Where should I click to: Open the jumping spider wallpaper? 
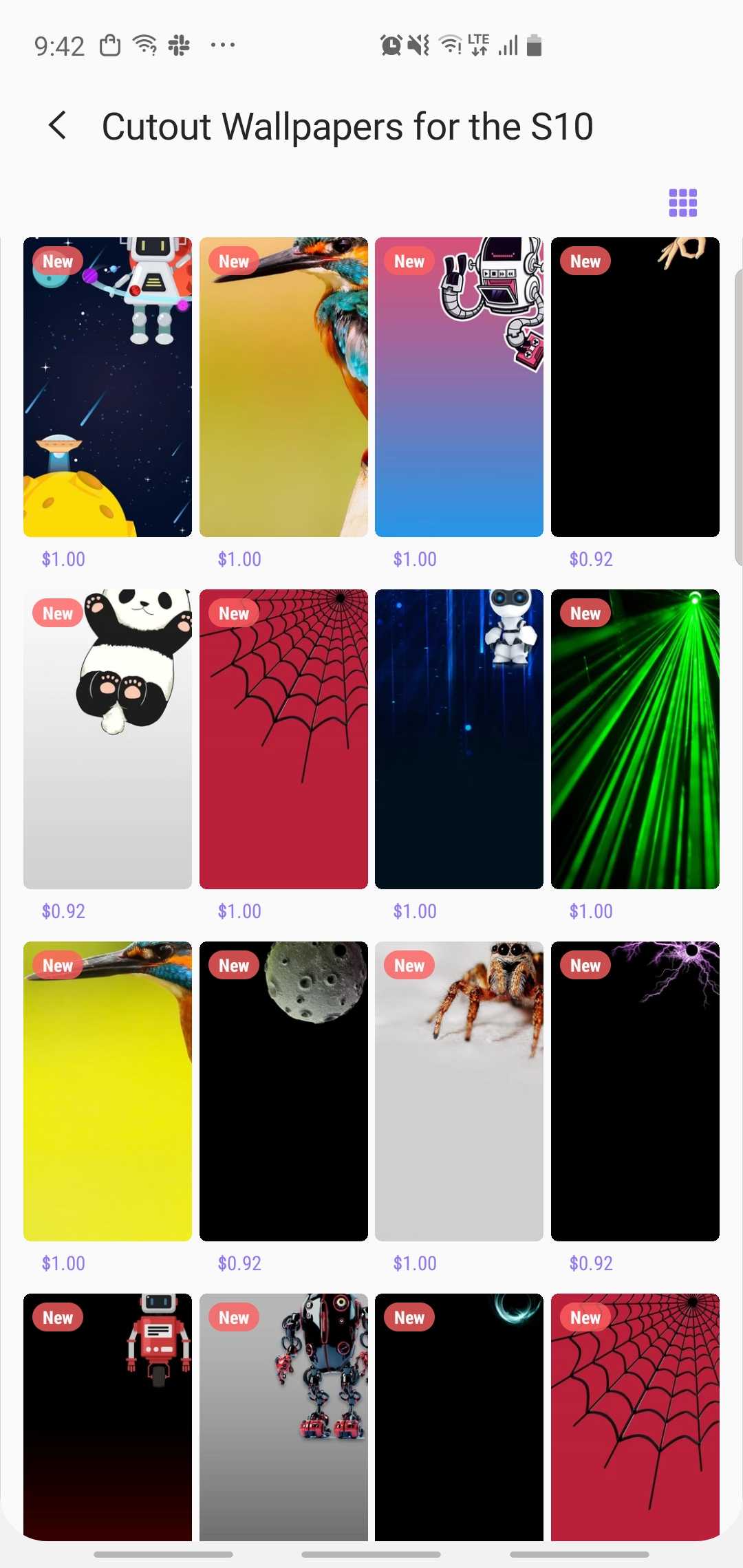pyautogui.click(x=459, y=1091)
